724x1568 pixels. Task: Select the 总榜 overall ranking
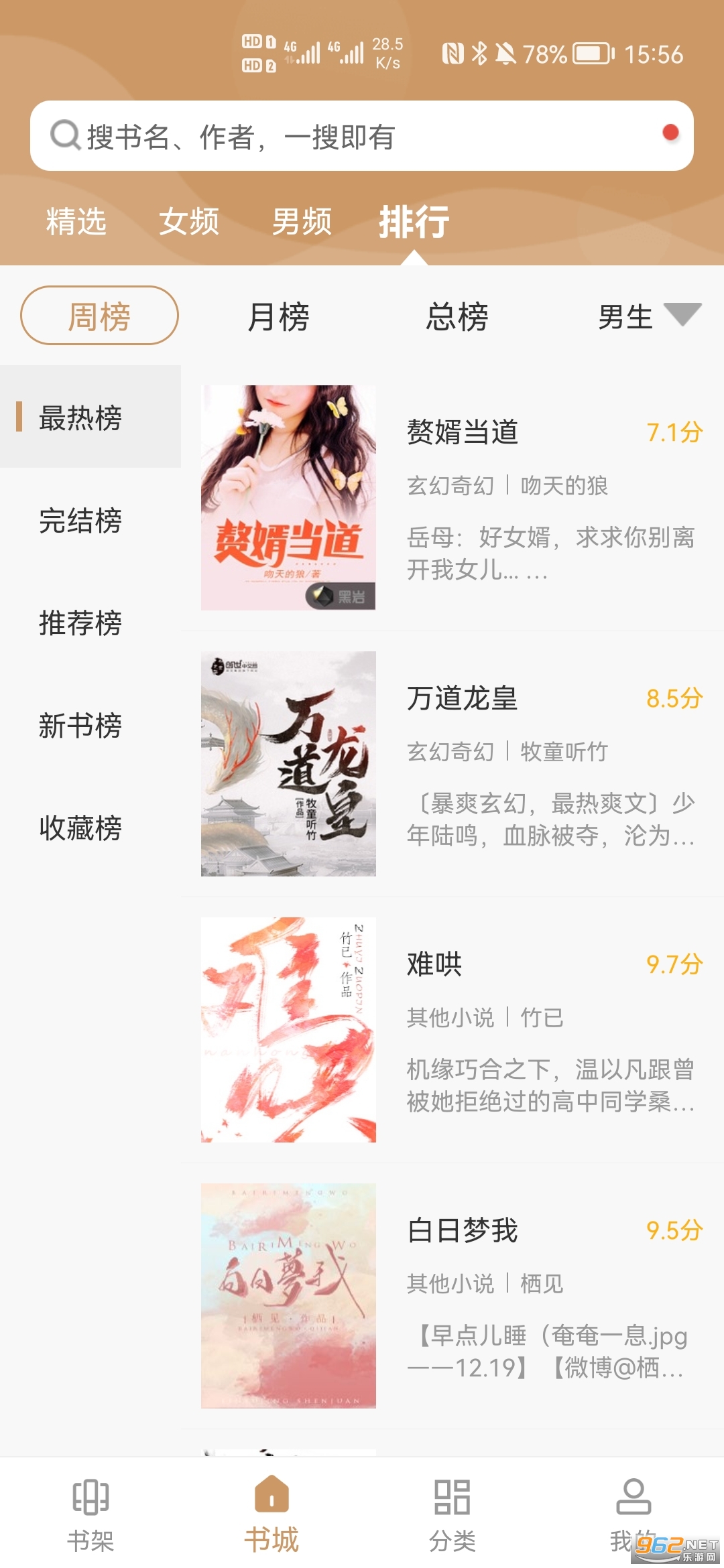click(457, 316)
